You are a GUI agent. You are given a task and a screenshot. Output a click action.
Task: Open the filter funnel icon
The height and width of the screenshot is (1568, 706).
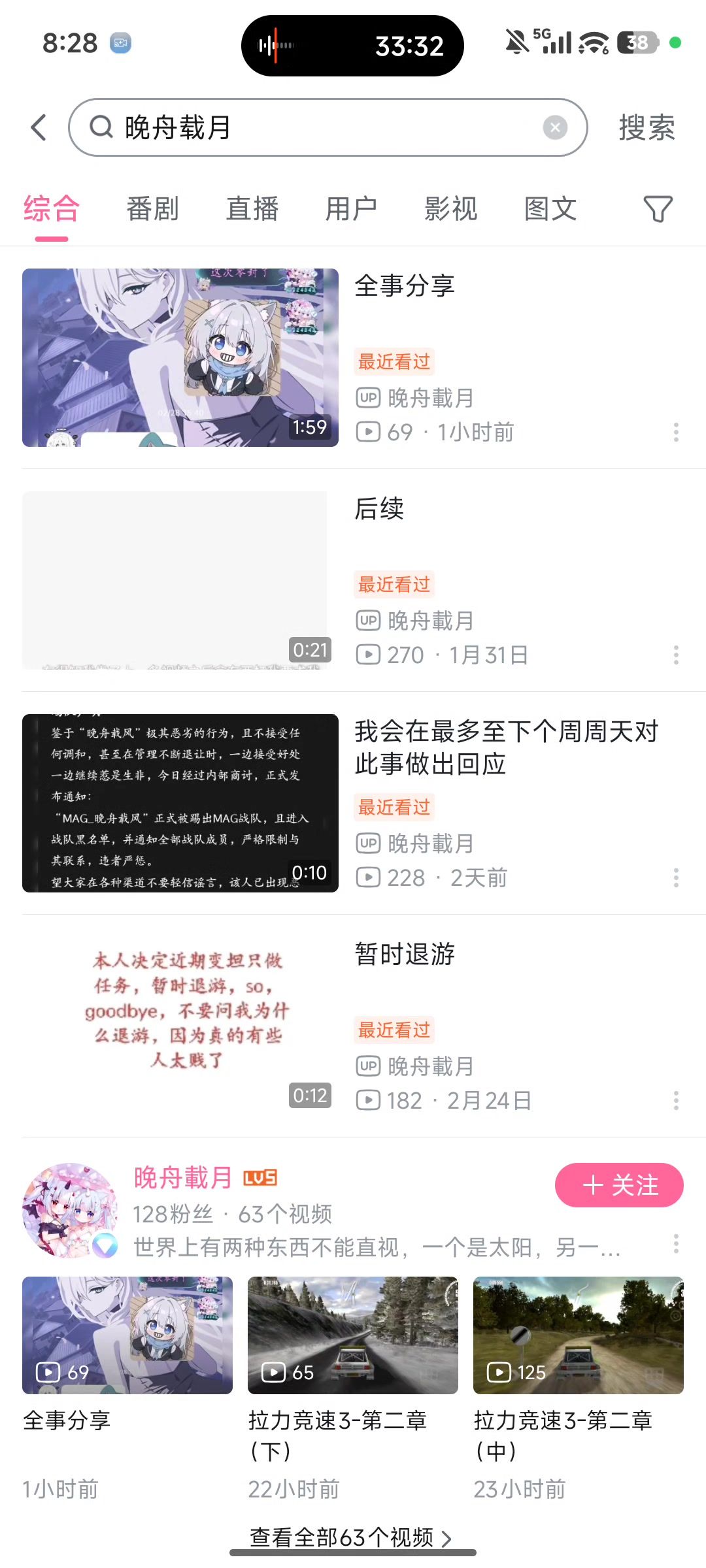pos(657,209)
